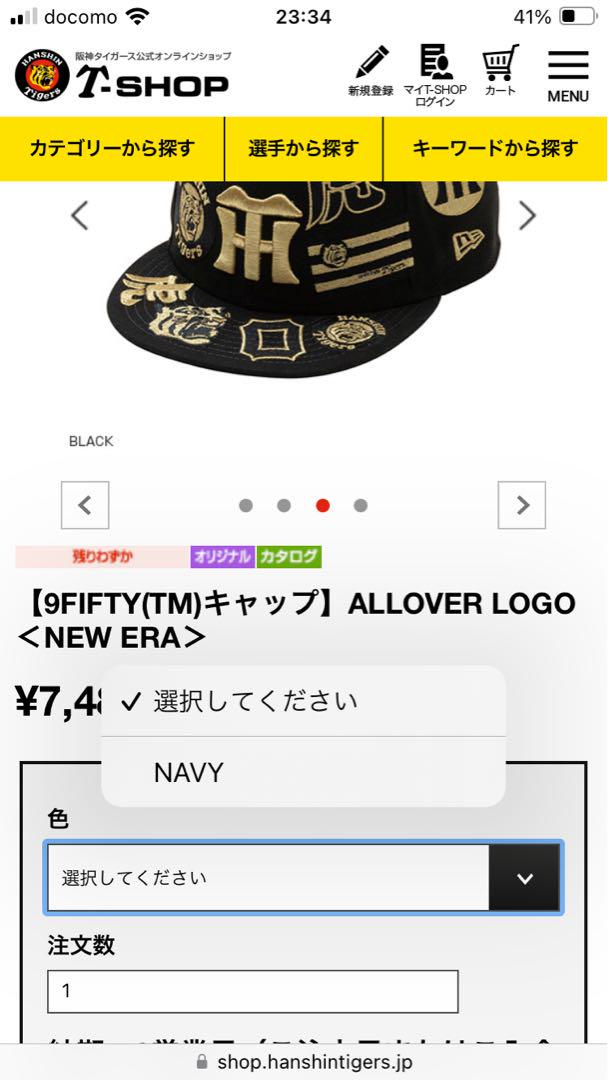The width and height of the screenshot is (608, 1080).
Task: Open the shopping cart
Action: pos(500,71)
